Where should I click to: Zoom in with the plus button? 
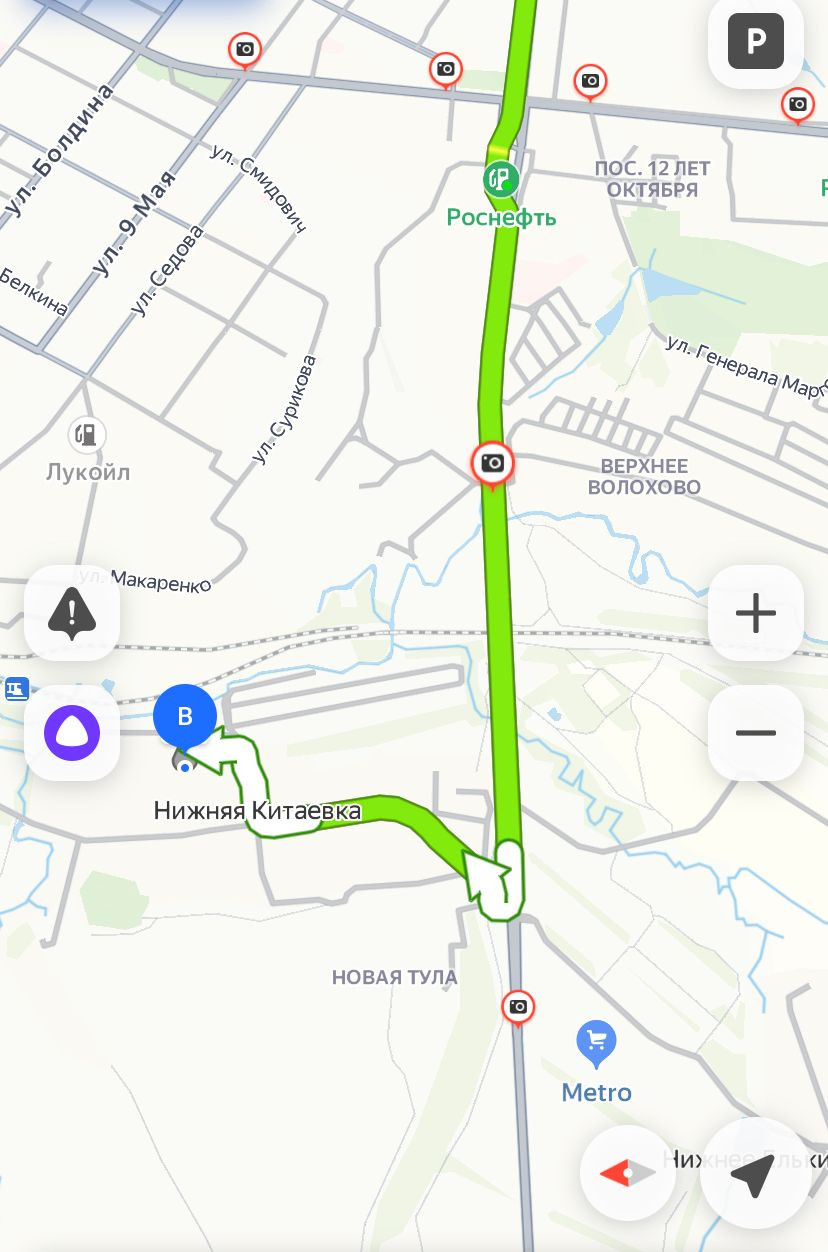point(755,613)
